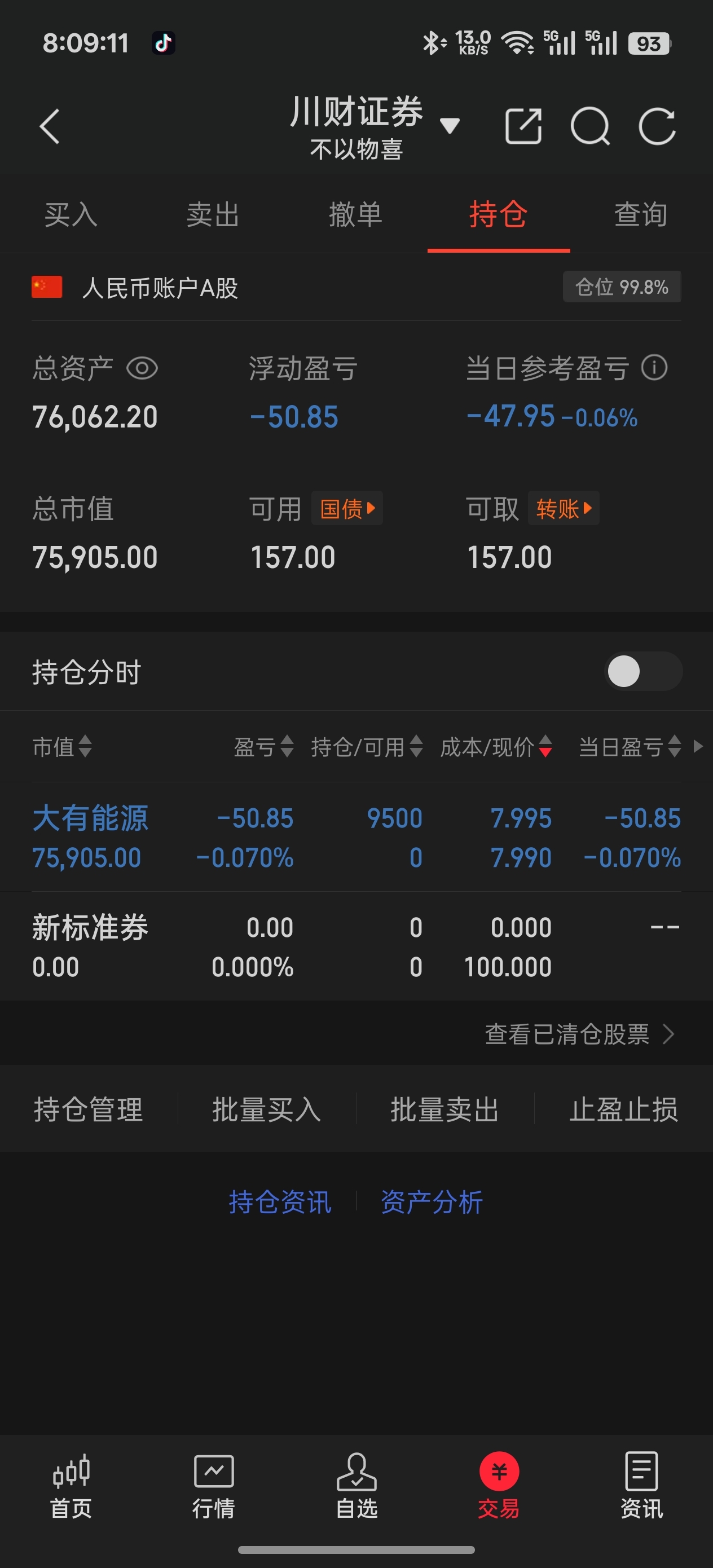Open the 撤单 tab
The width and height of the screenshot is (713, 1568).
pyautogui.click(x=355, y=215)
